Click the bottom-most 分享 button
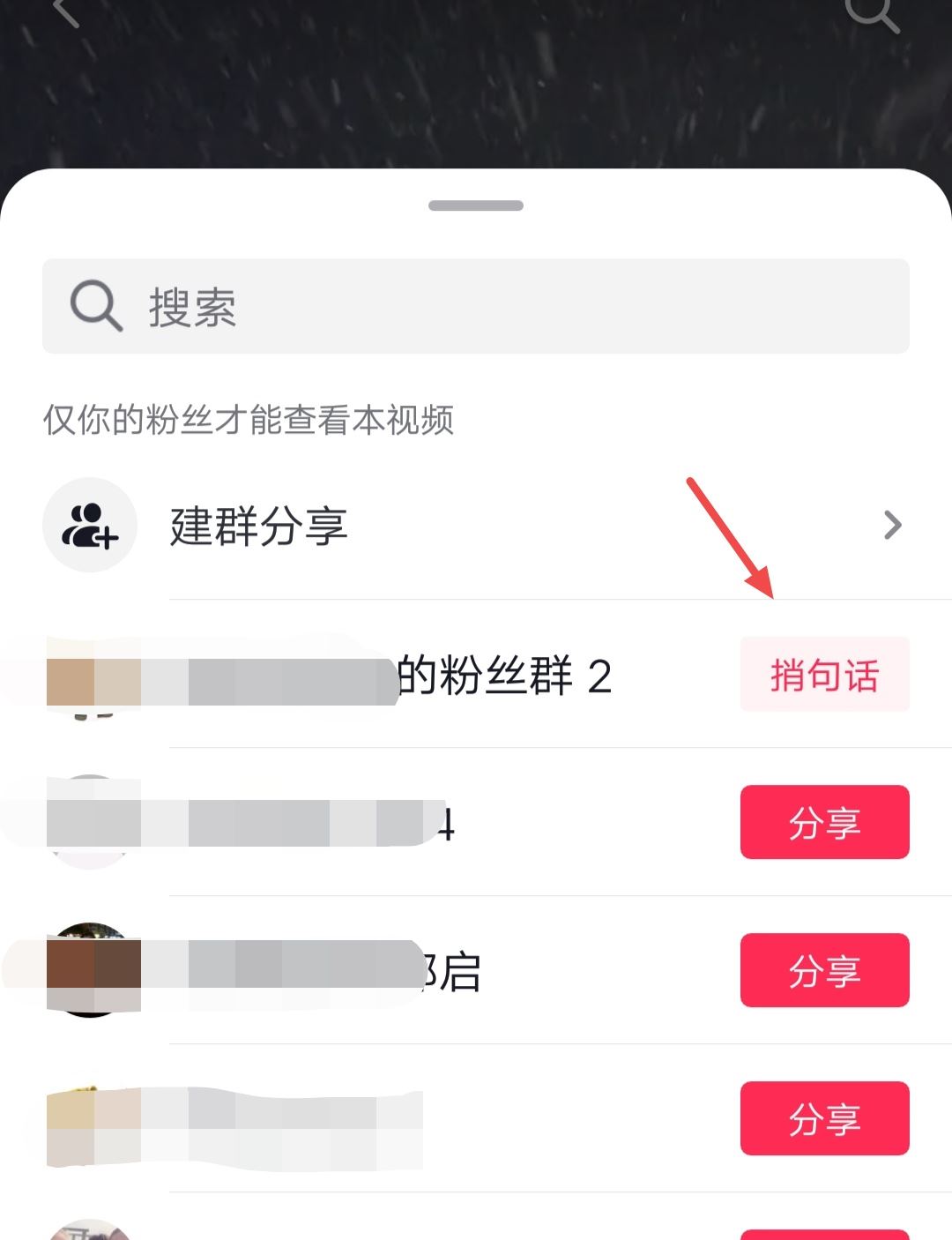952x1240 pixels. [824, 1120]
